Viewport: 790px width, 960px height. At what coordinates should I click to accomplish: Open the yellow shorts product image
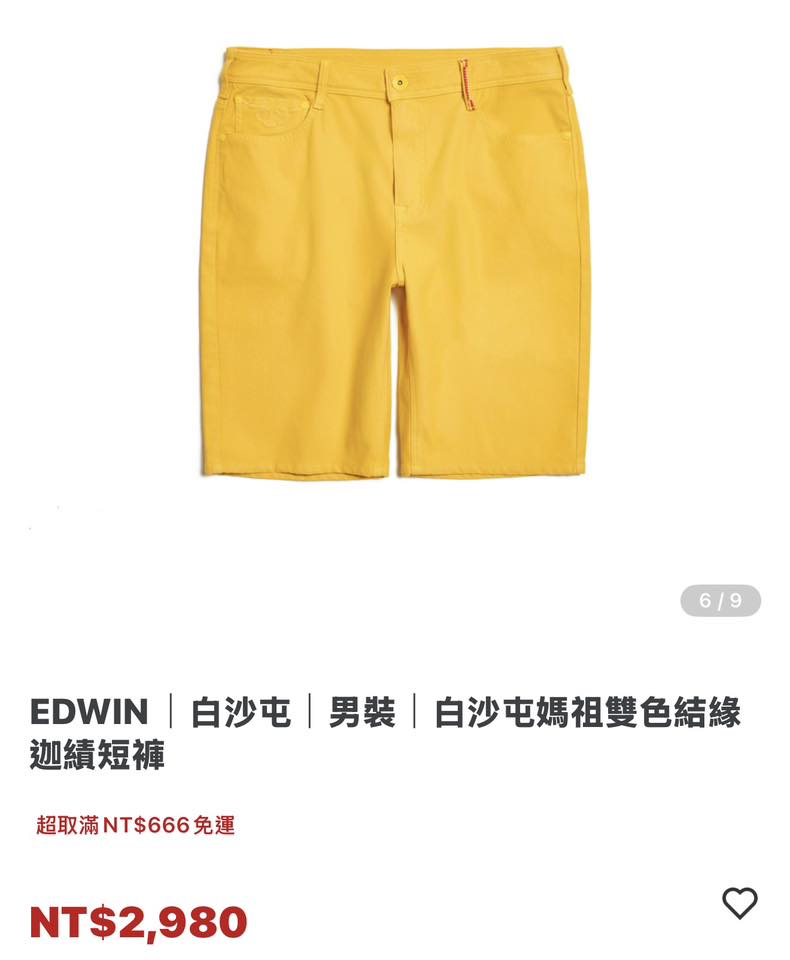point(395,262)
